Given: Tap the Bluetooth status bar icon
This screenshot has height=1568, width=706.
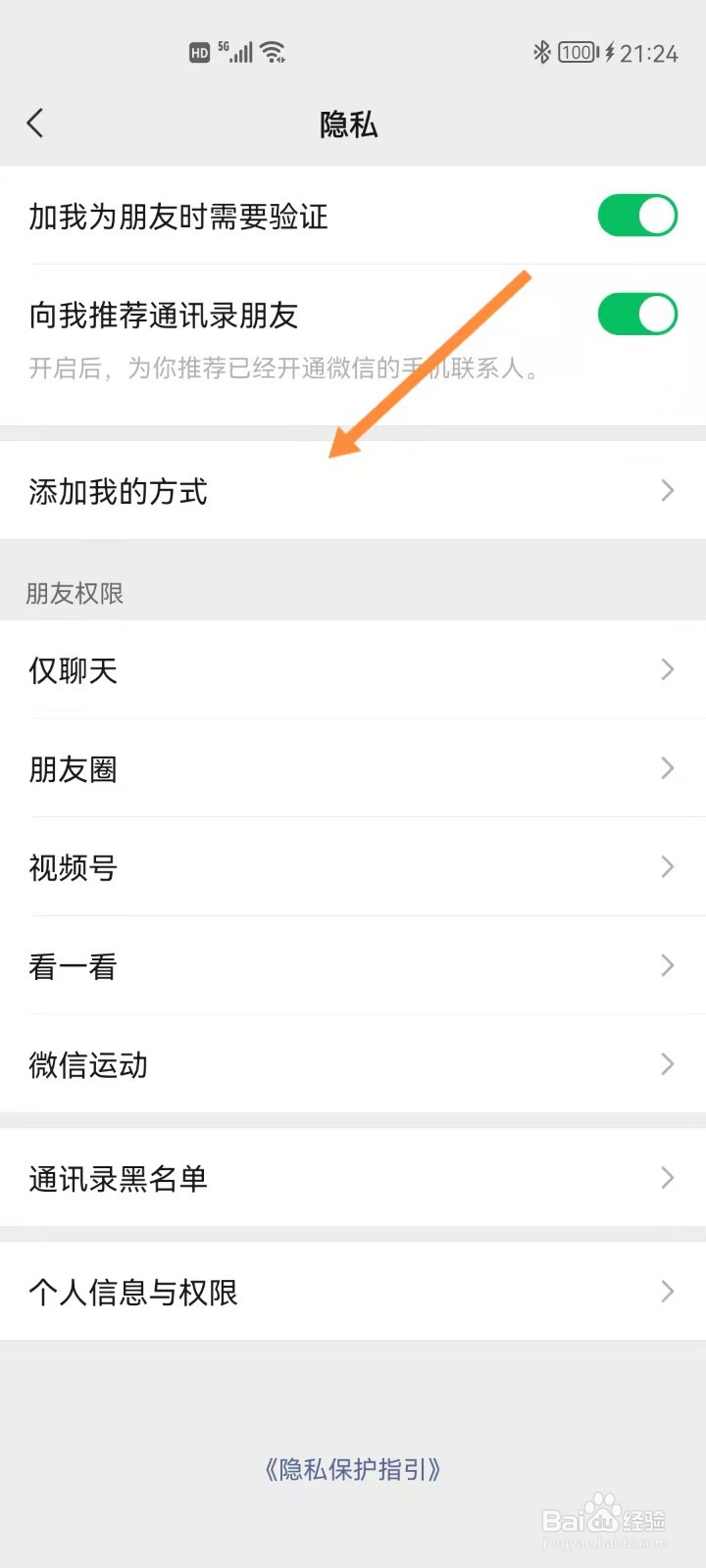Looking at the screenshot, I should point(540,53).
